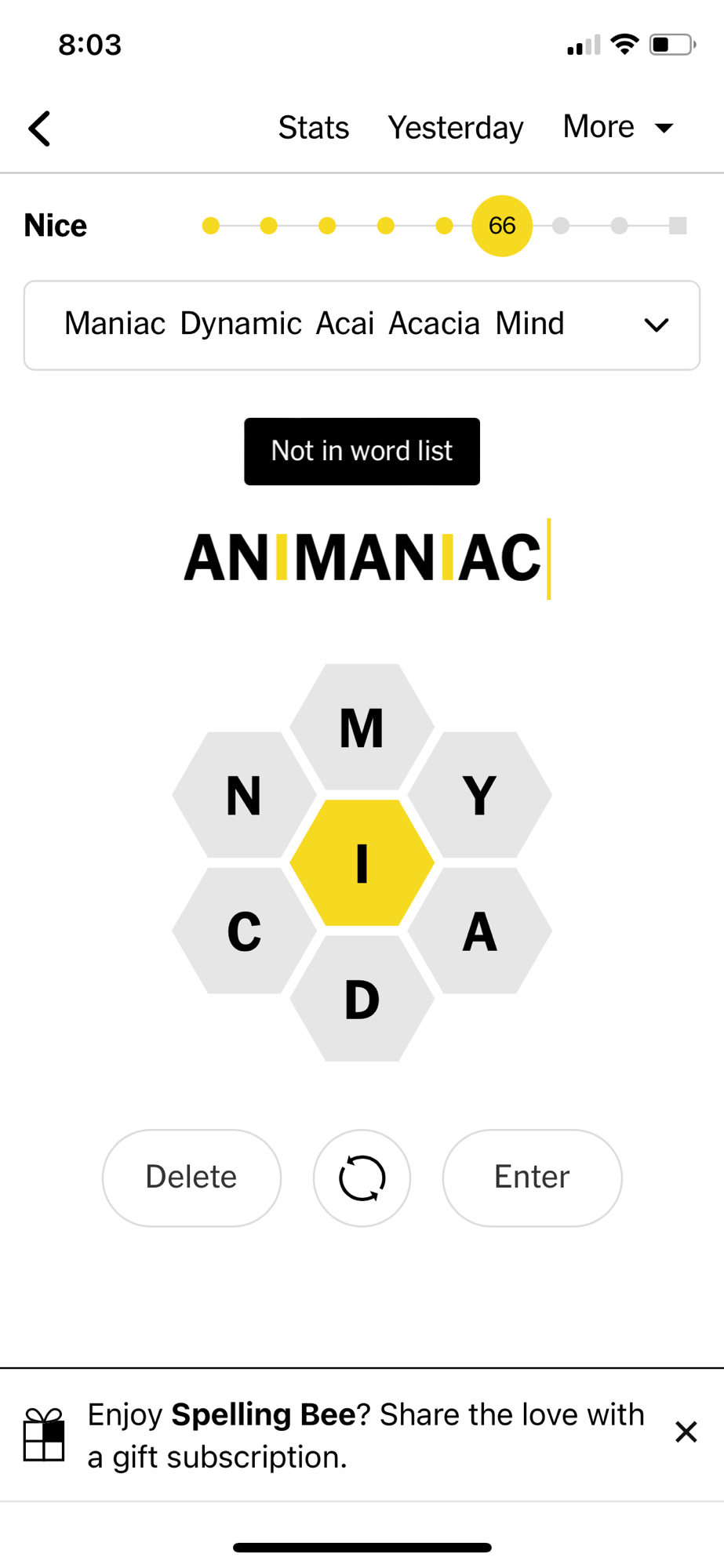This screenshot has height=1568, width=724.
Task: Dismiss the gift subscription banner
Action: (x=686, y=1432)
